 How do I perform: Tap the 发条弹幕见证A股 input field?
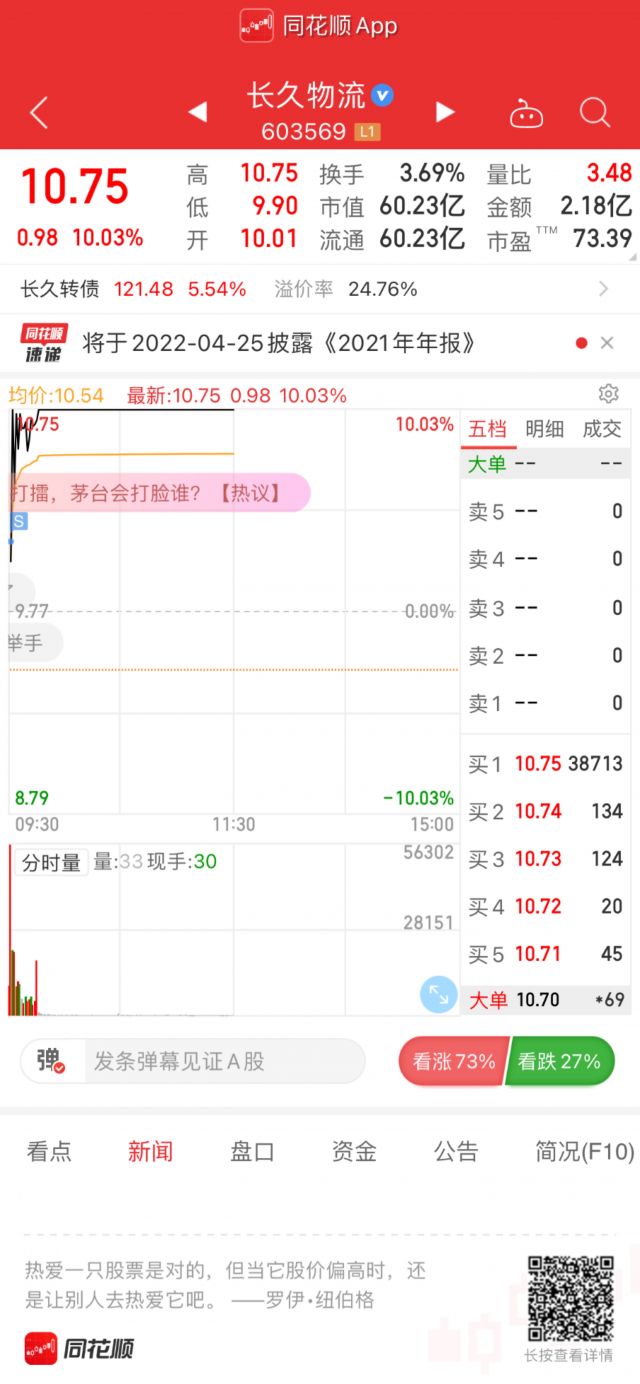coord(193,1061)
